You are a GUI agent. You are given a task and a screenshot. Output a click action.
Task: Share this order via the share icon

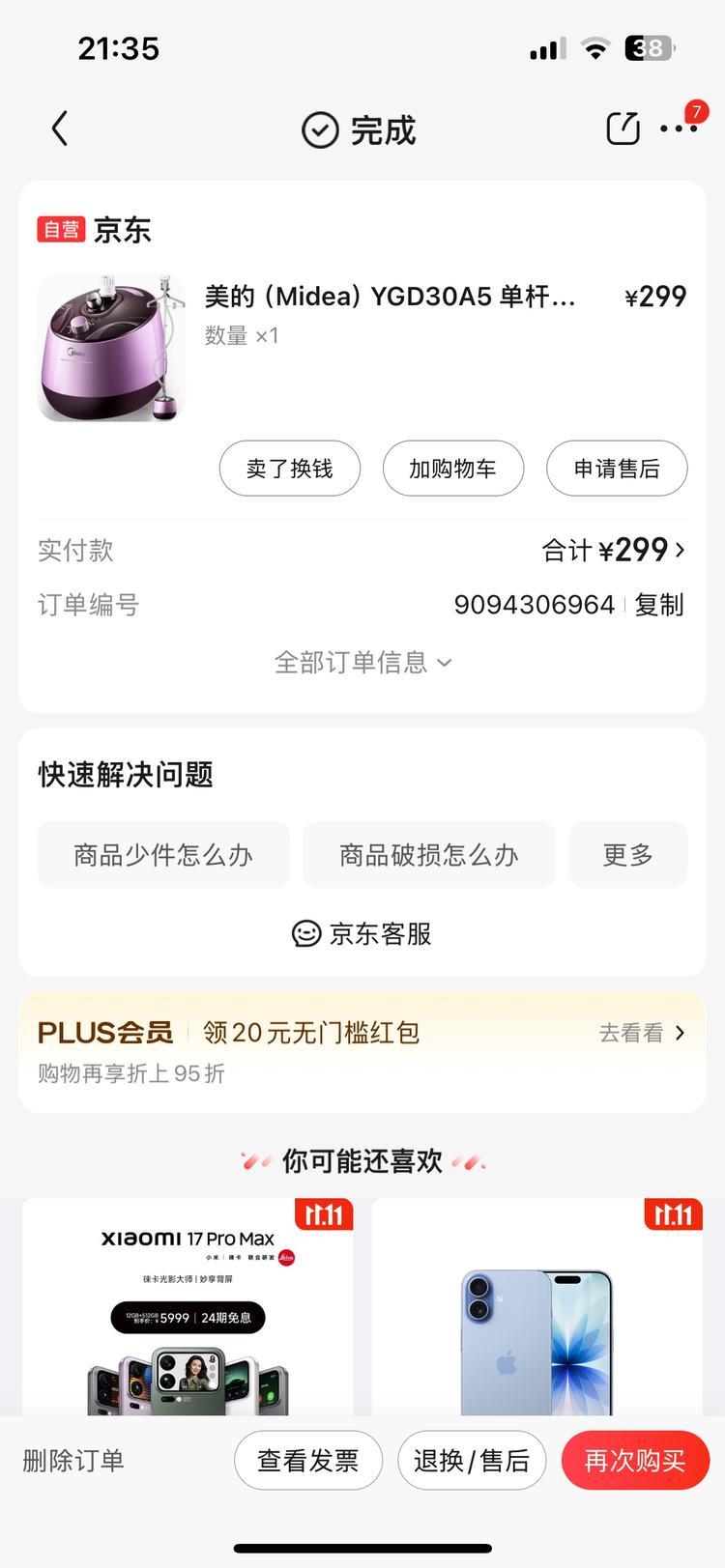[623, 128]
